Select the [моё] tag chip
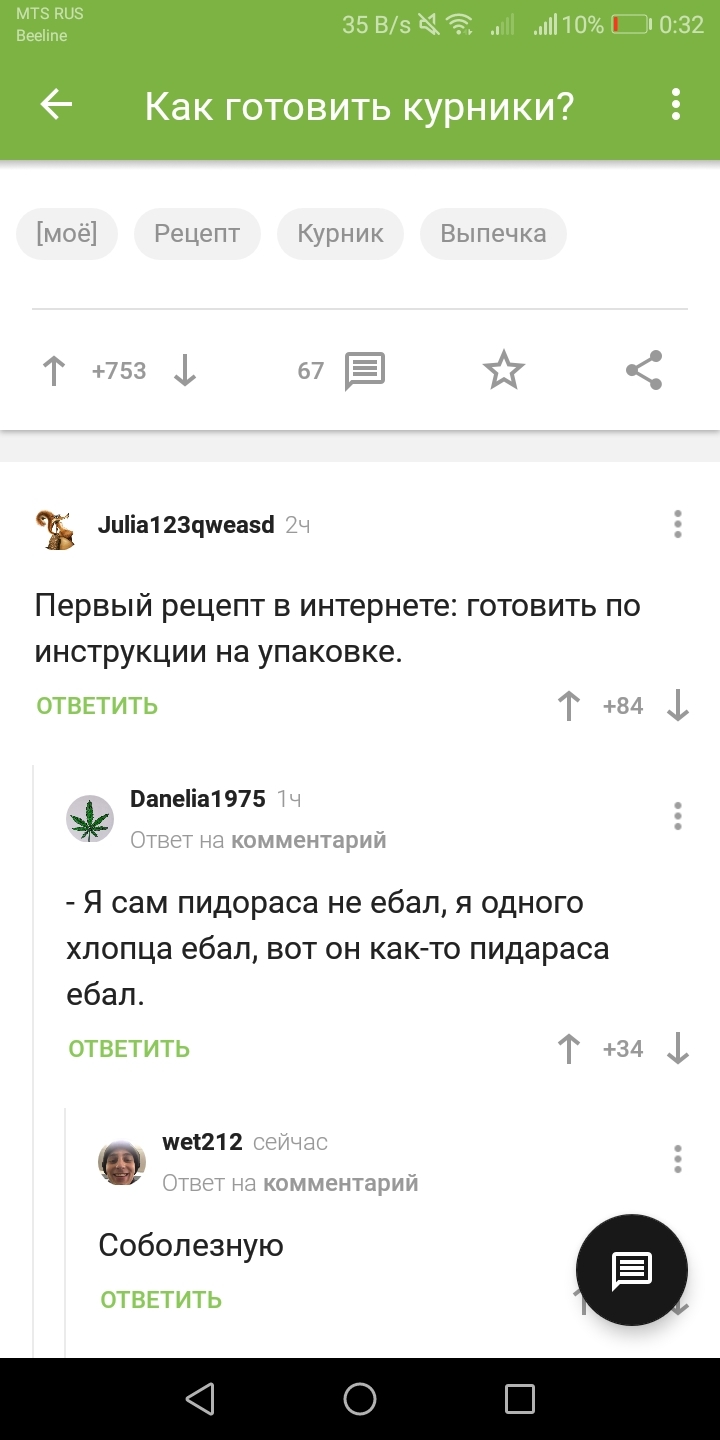 coord(67,234)
